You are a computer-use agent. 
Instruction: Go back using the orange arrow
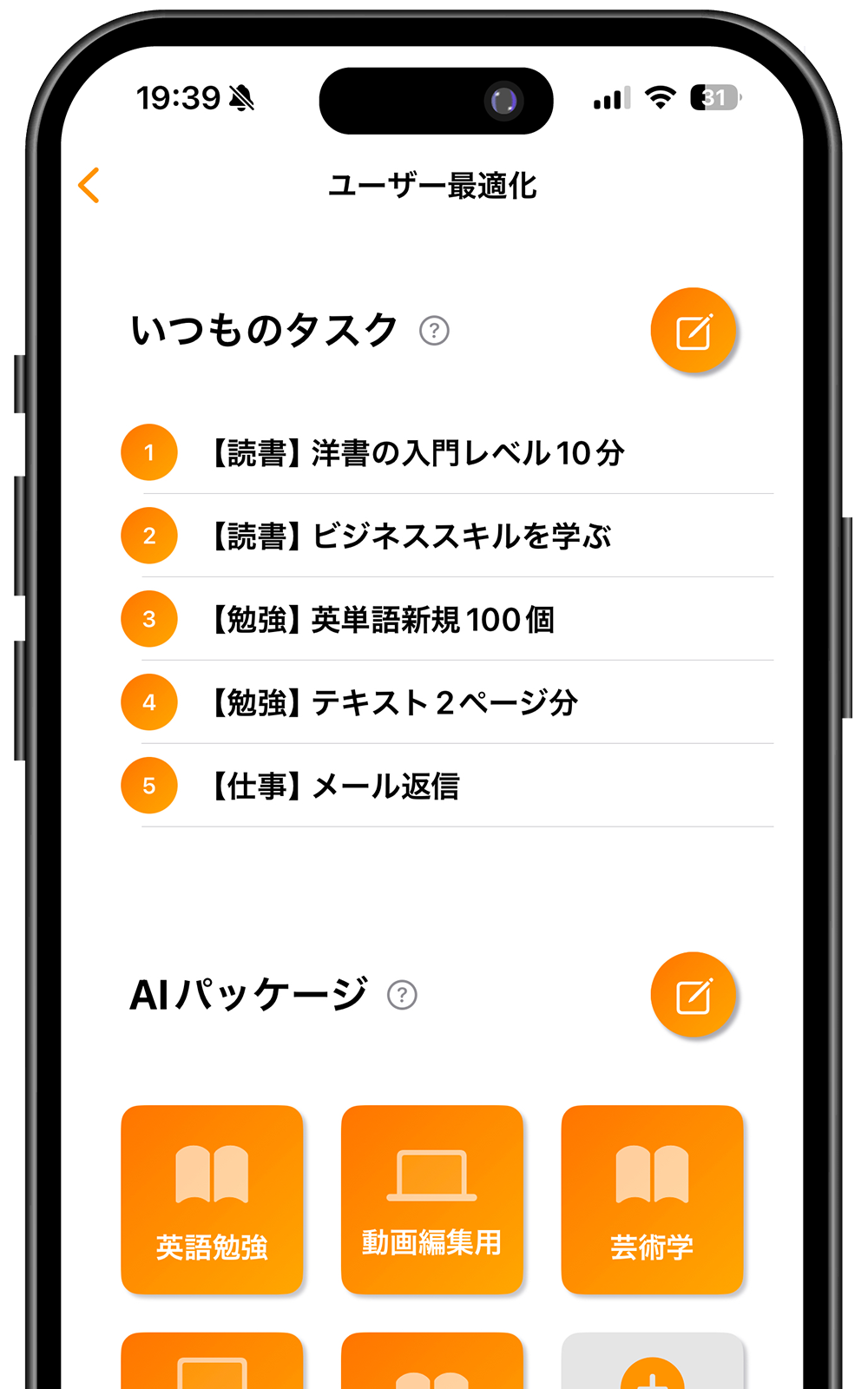click(89, 185)
